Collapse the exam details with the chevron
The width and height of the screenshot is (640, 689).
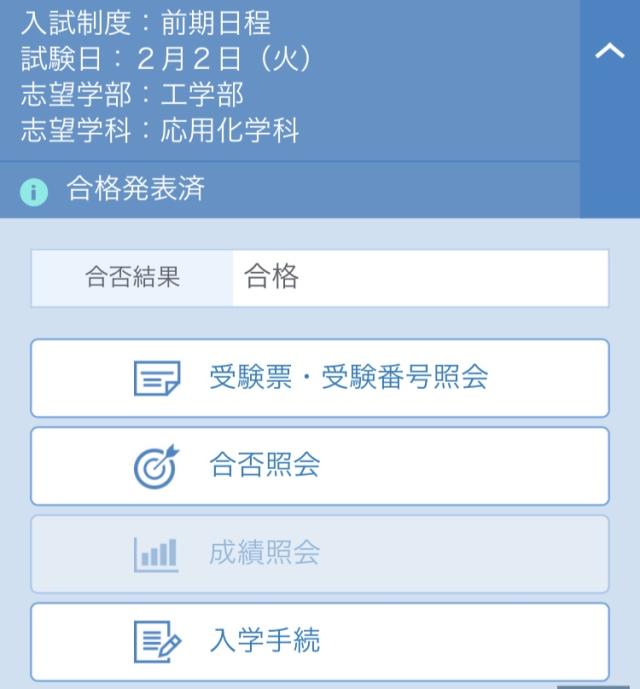coord(609,52)
